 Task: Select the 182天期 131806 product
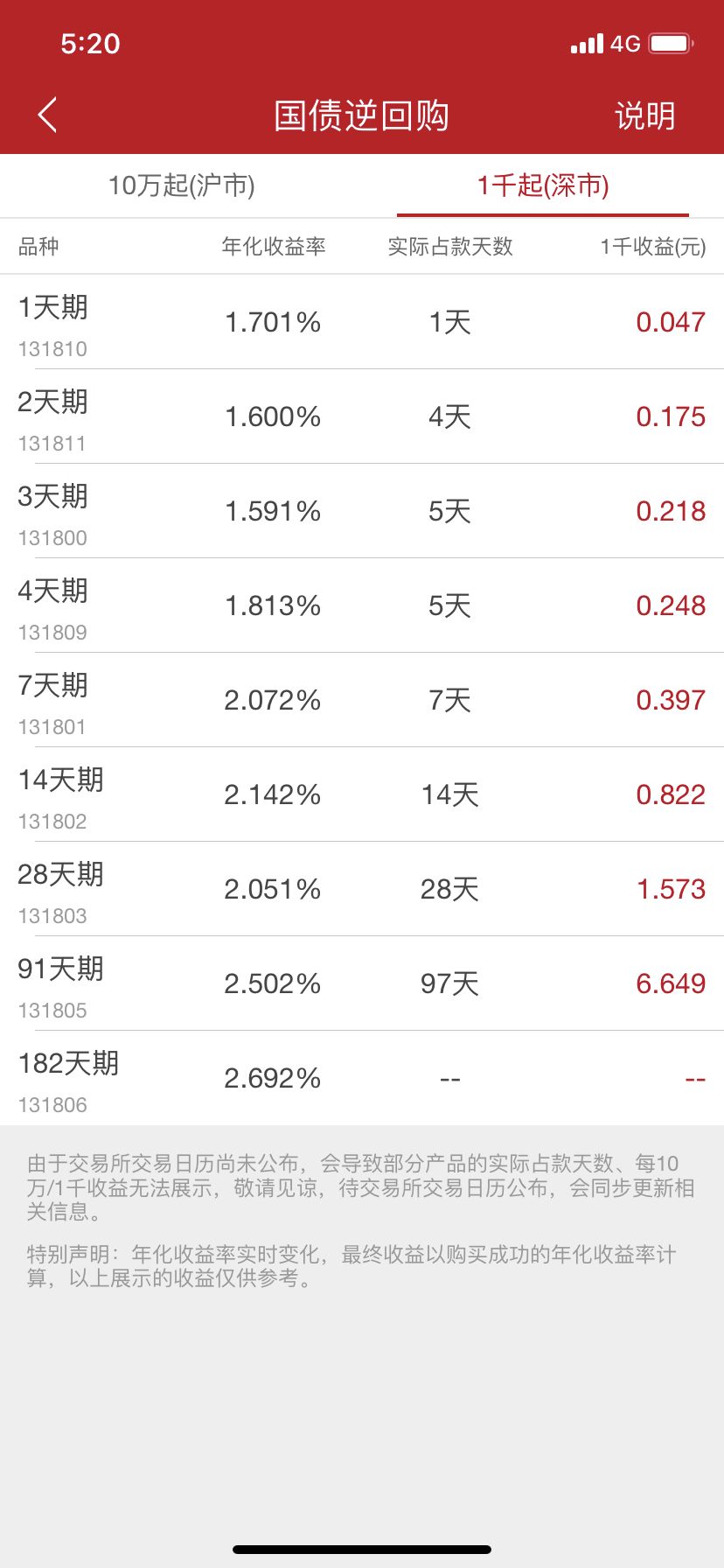(x=362, y=1078)
